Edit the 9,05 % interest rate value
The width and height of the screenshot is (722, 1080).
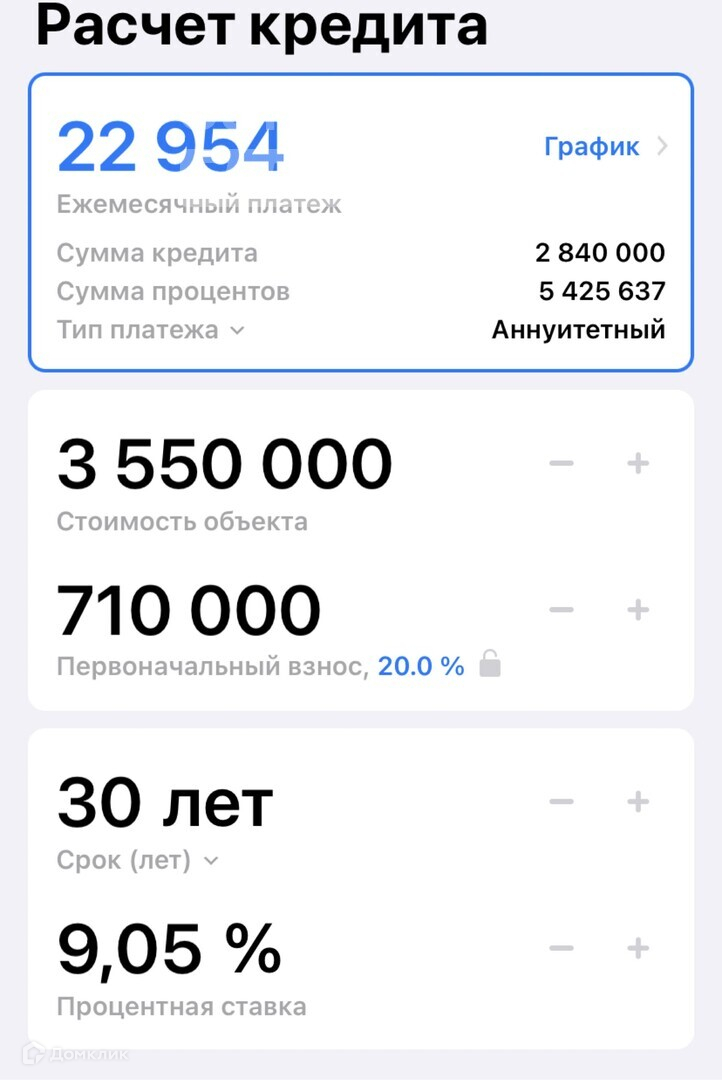[169, 949]
